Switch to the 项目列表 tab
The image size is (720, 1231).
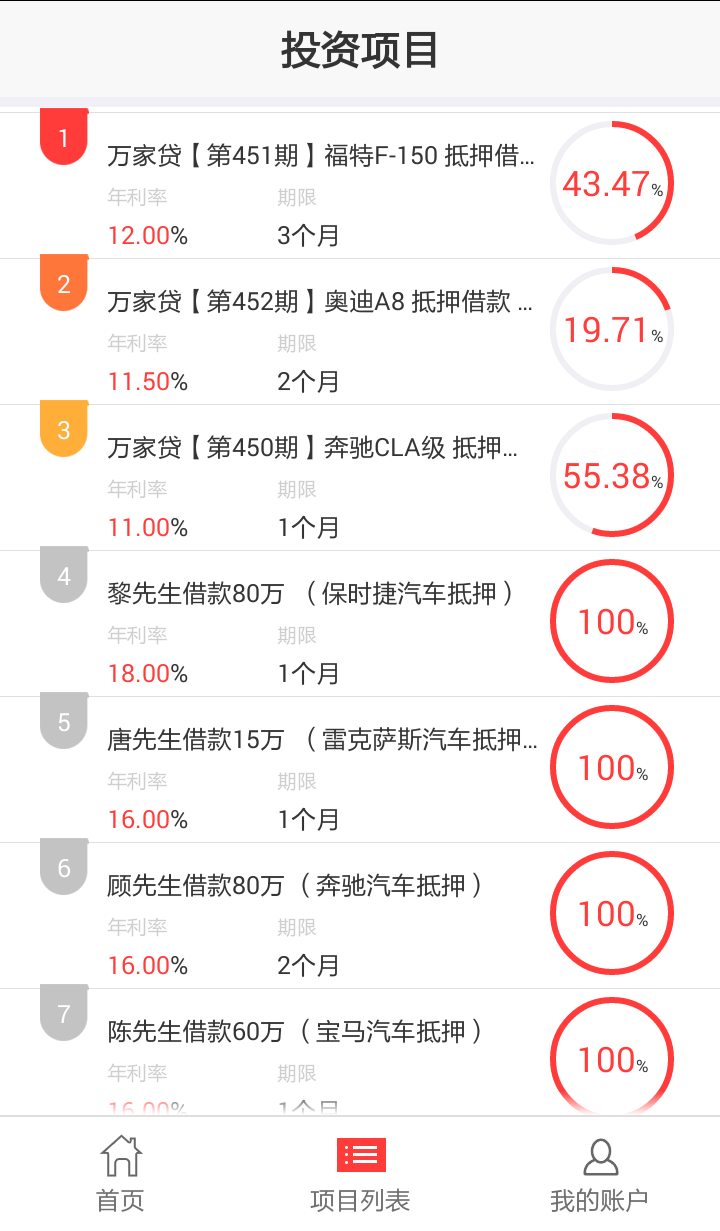pos(360,1174)
